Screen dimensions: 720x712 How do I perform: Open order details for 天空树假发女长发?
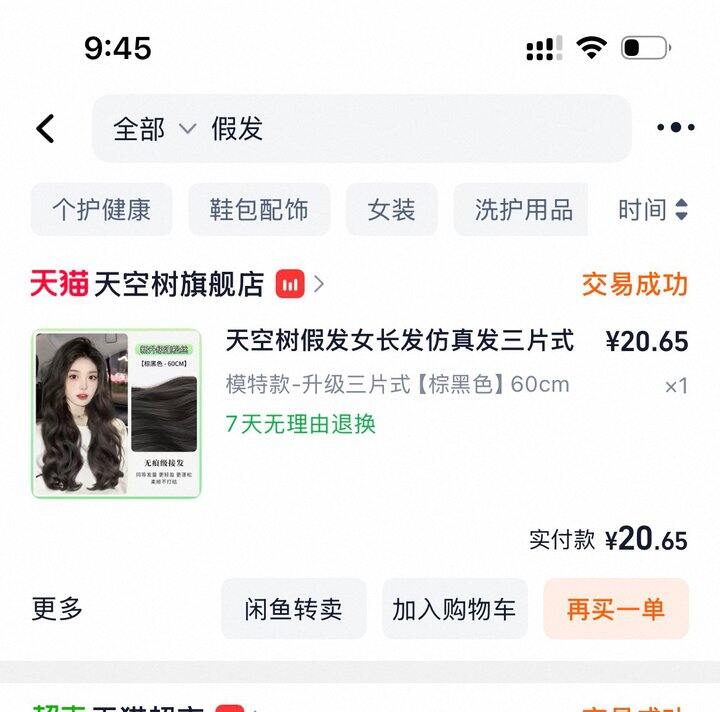(x=399, y=341)
